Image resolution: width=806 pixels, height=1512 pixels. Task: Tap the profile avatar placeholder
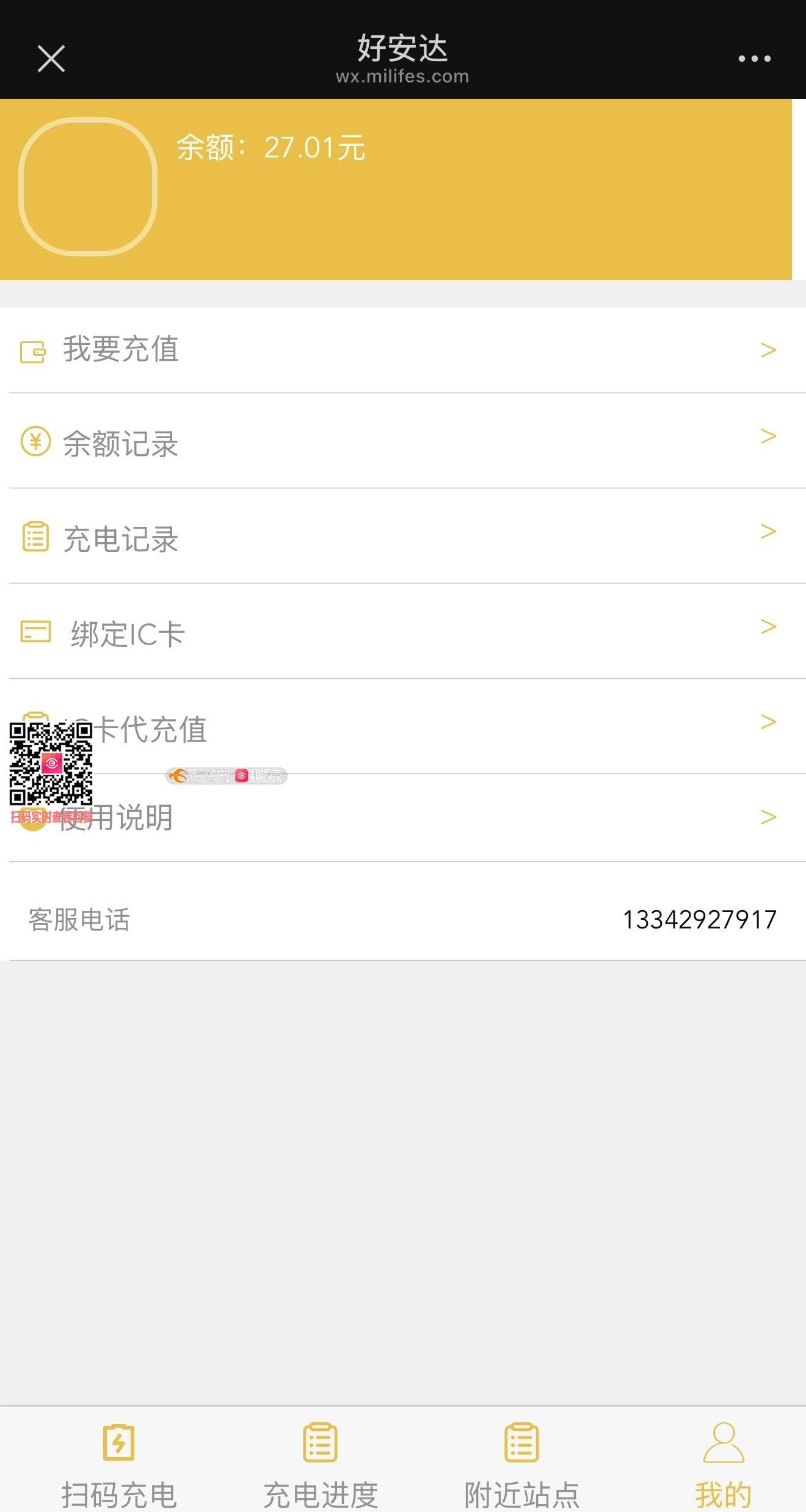click(x=88, y=187)
